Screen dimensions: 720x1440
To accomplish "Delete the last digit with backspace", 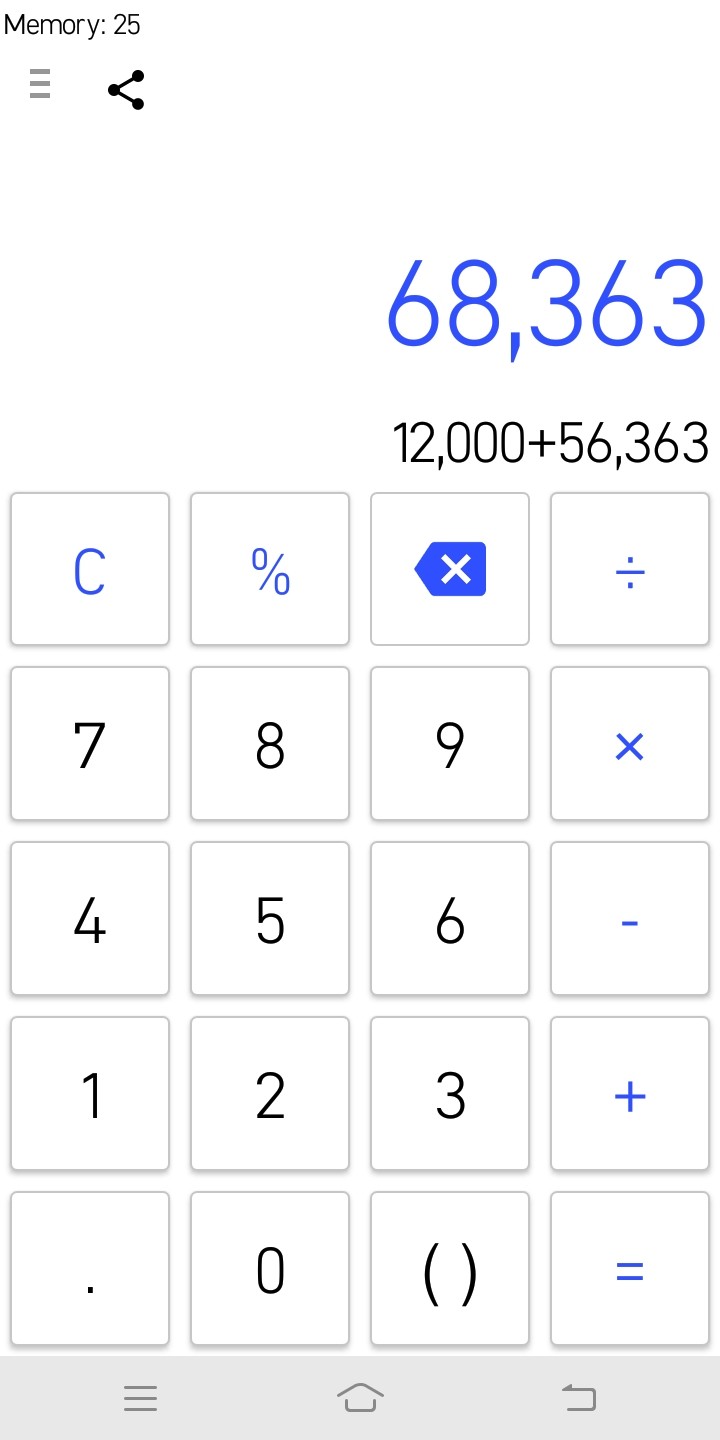I will [x=450, y=570].
